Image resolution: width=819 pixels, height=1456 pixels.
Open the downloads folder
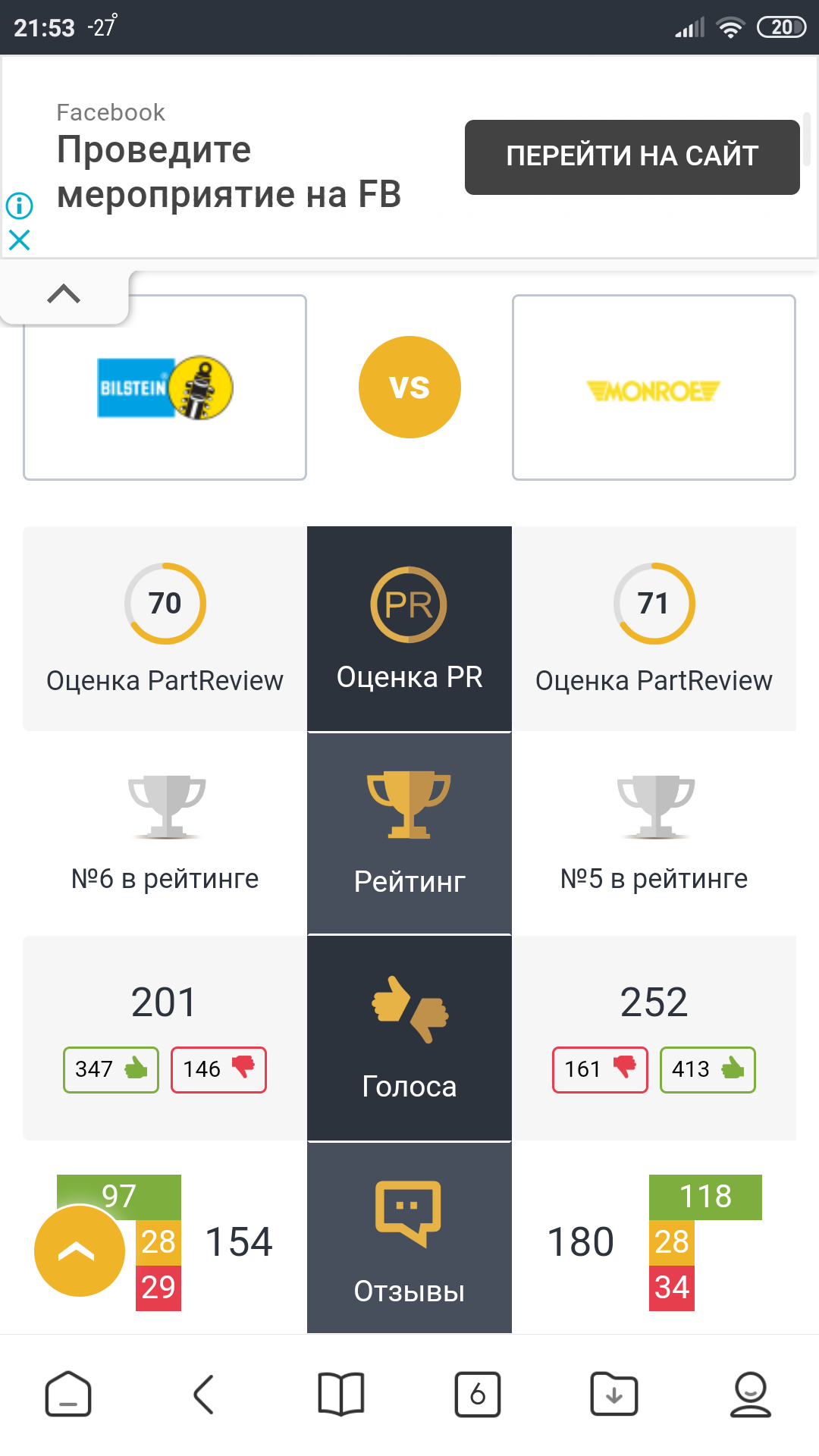pos(614,1394)
